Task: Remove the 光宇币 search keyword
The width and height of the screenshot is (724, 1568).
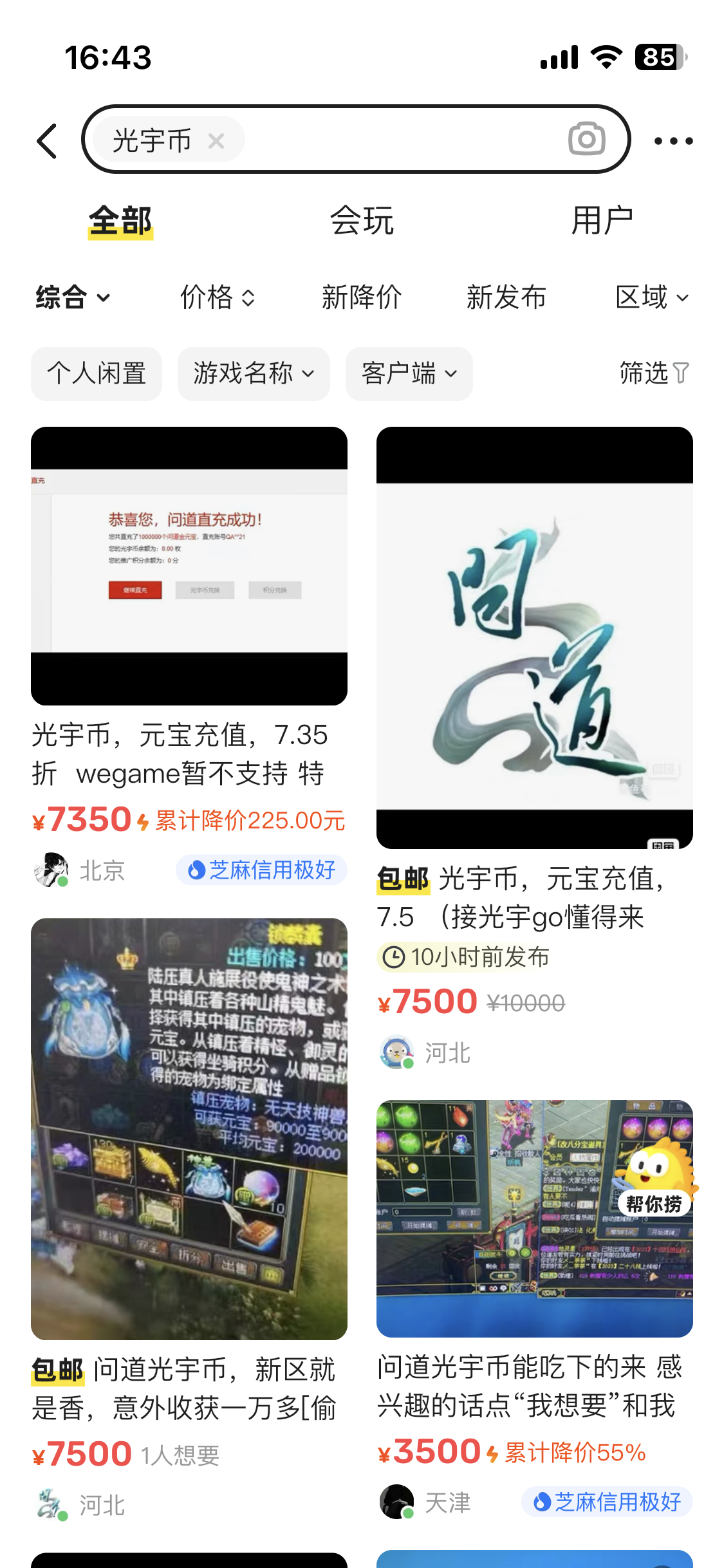Action: coord(216,140)
